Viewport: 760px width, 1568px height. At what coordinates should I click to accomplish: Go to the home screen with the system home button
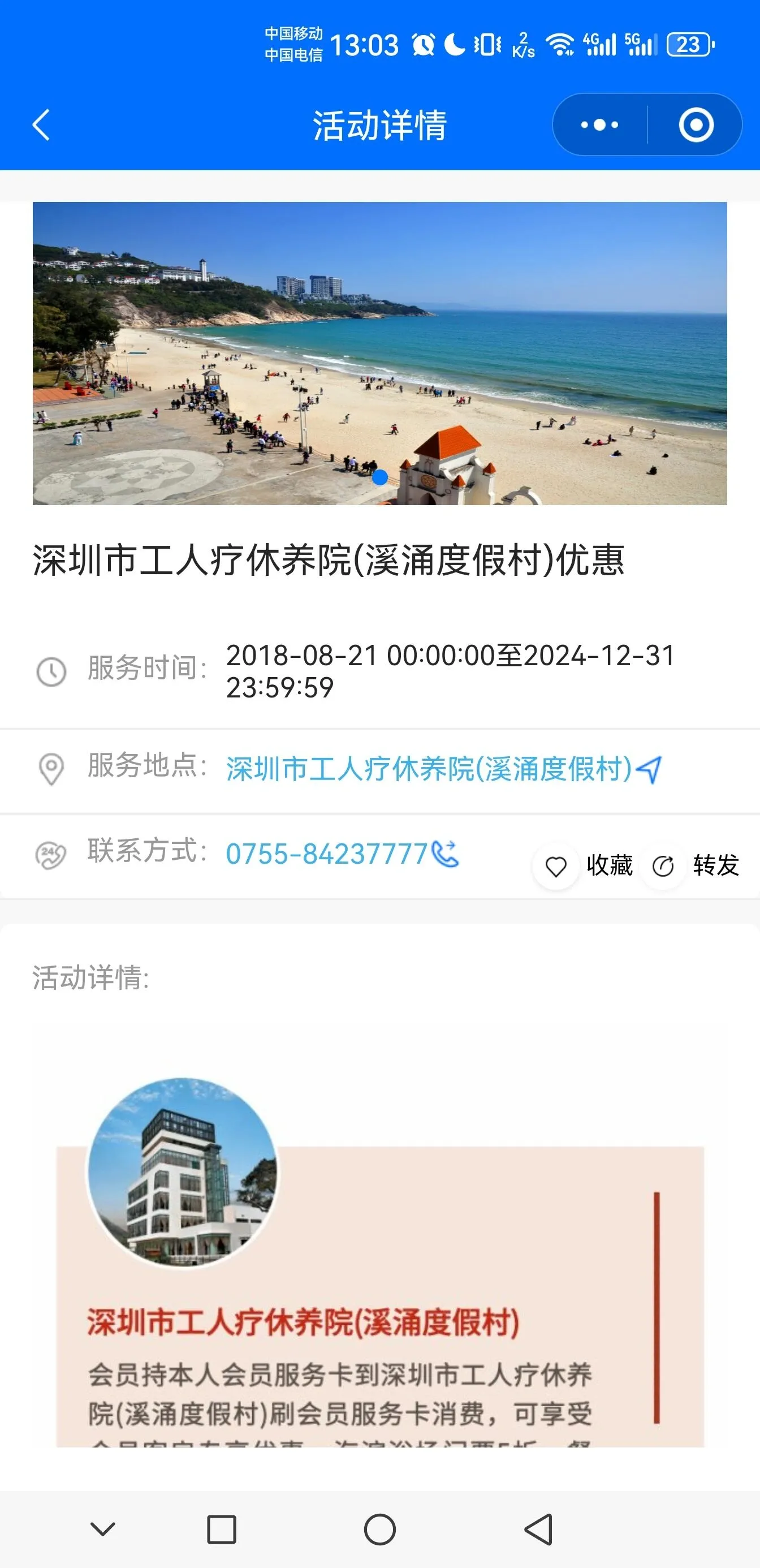tap(379, 1529)
